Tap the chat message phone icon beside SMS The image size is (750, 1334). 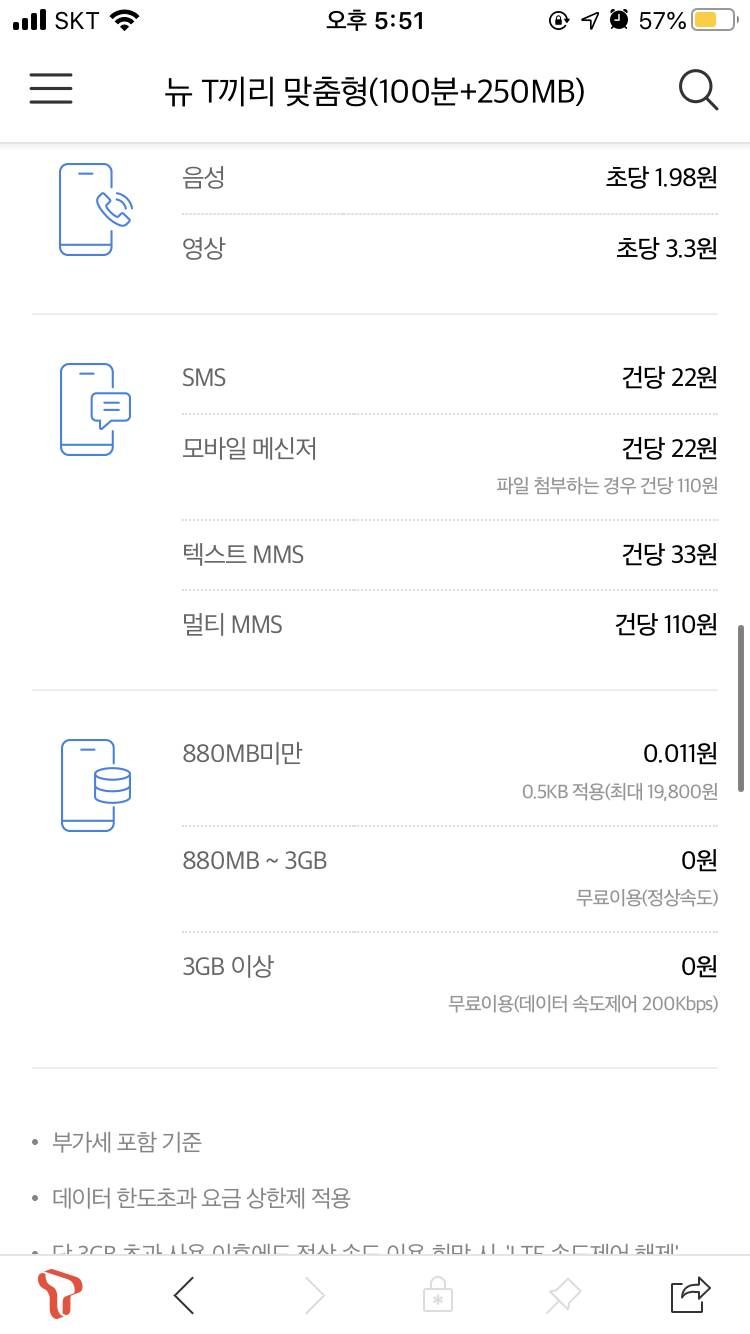pos(94,410)
